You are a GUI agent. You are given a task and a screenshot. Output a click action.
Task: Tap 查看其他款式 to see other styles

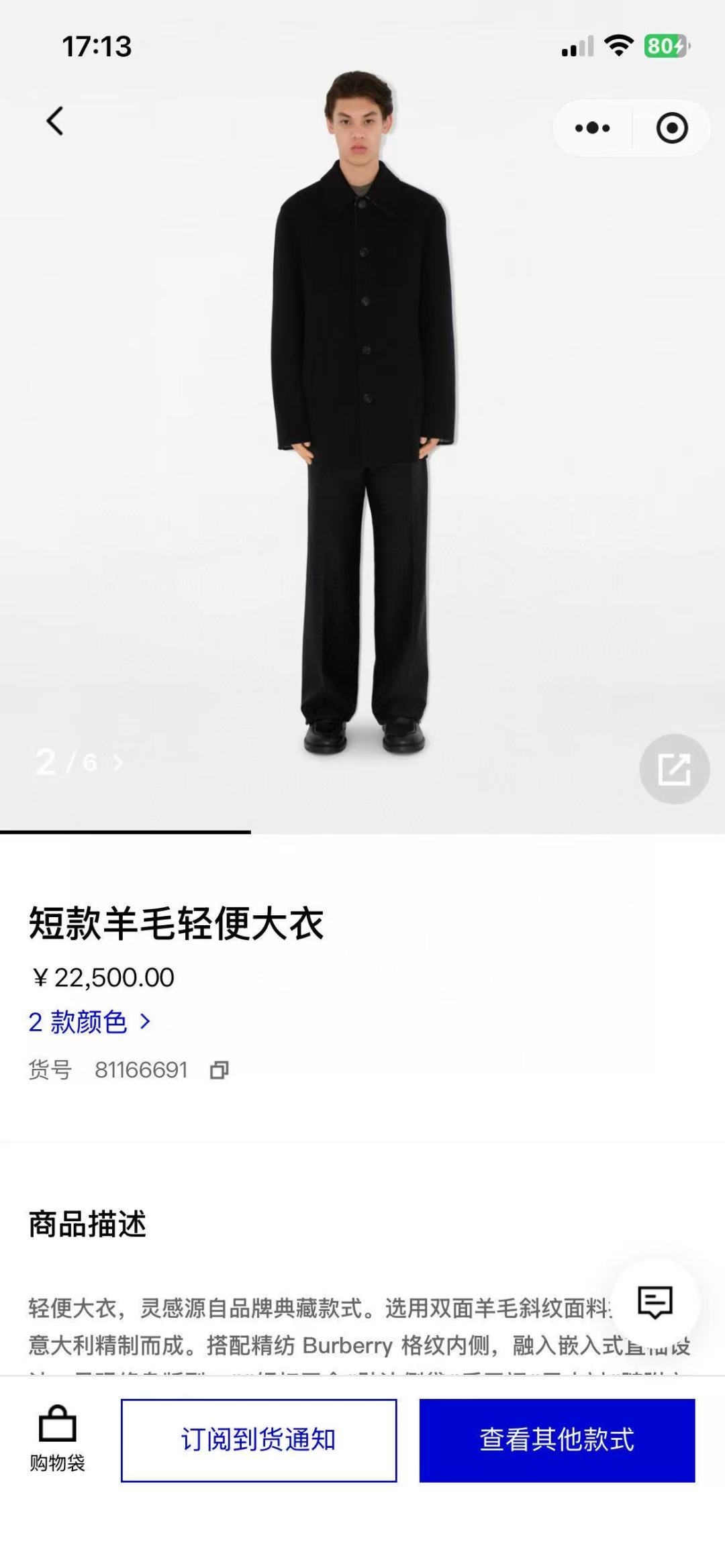pos(557,1441)
